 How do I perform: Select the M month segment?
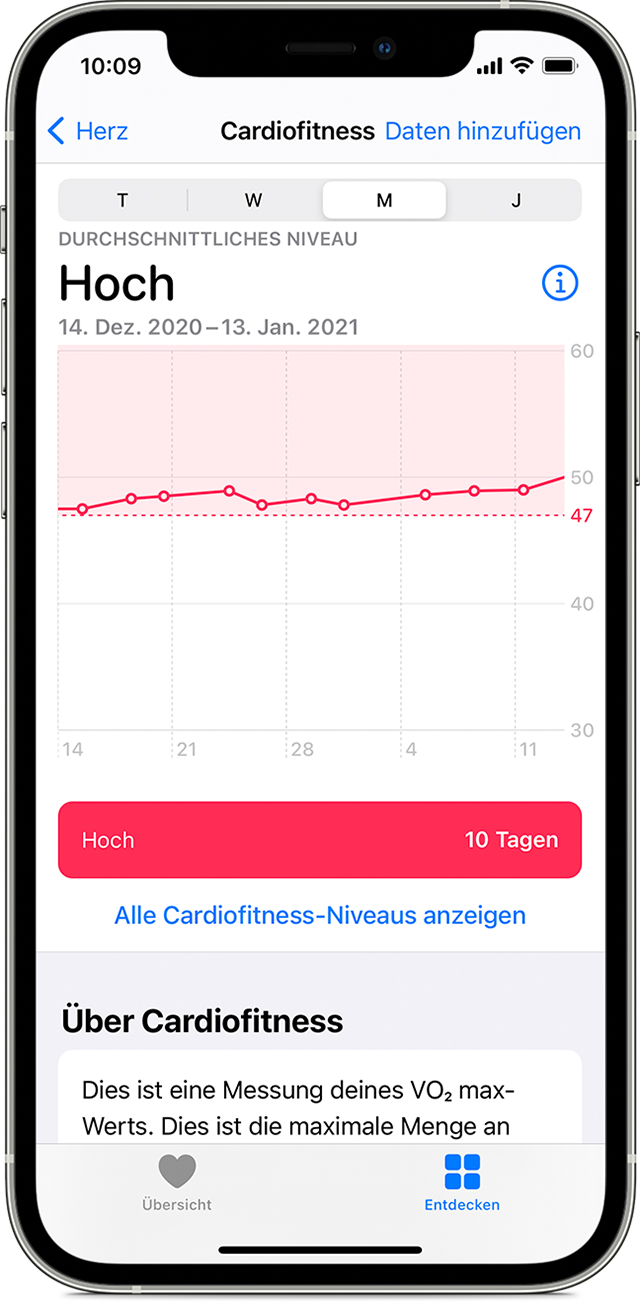pyautogui.click(x=384, y=200)
